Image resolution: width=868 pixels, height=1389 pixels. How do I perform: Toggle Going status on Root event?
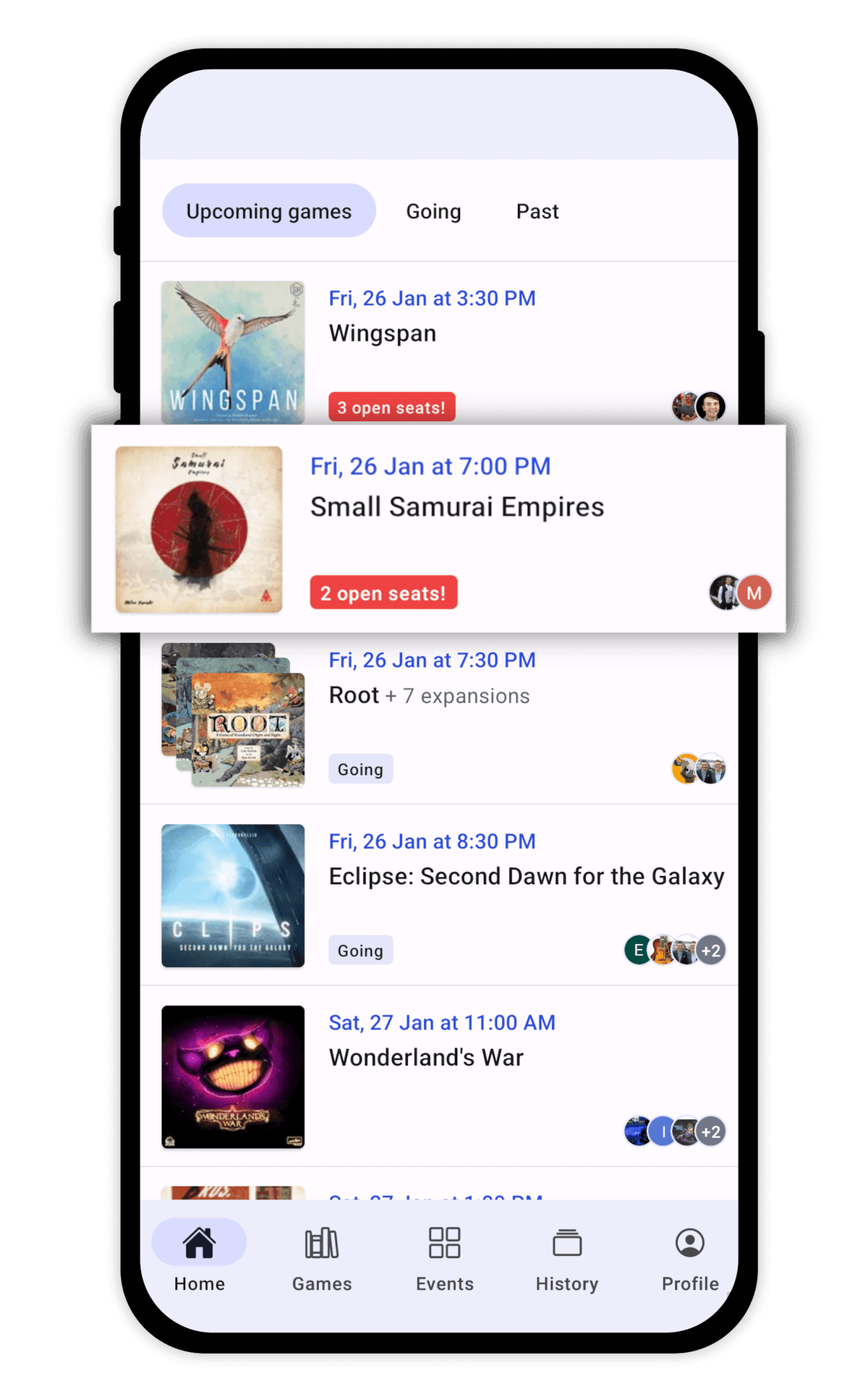(360, 769)
